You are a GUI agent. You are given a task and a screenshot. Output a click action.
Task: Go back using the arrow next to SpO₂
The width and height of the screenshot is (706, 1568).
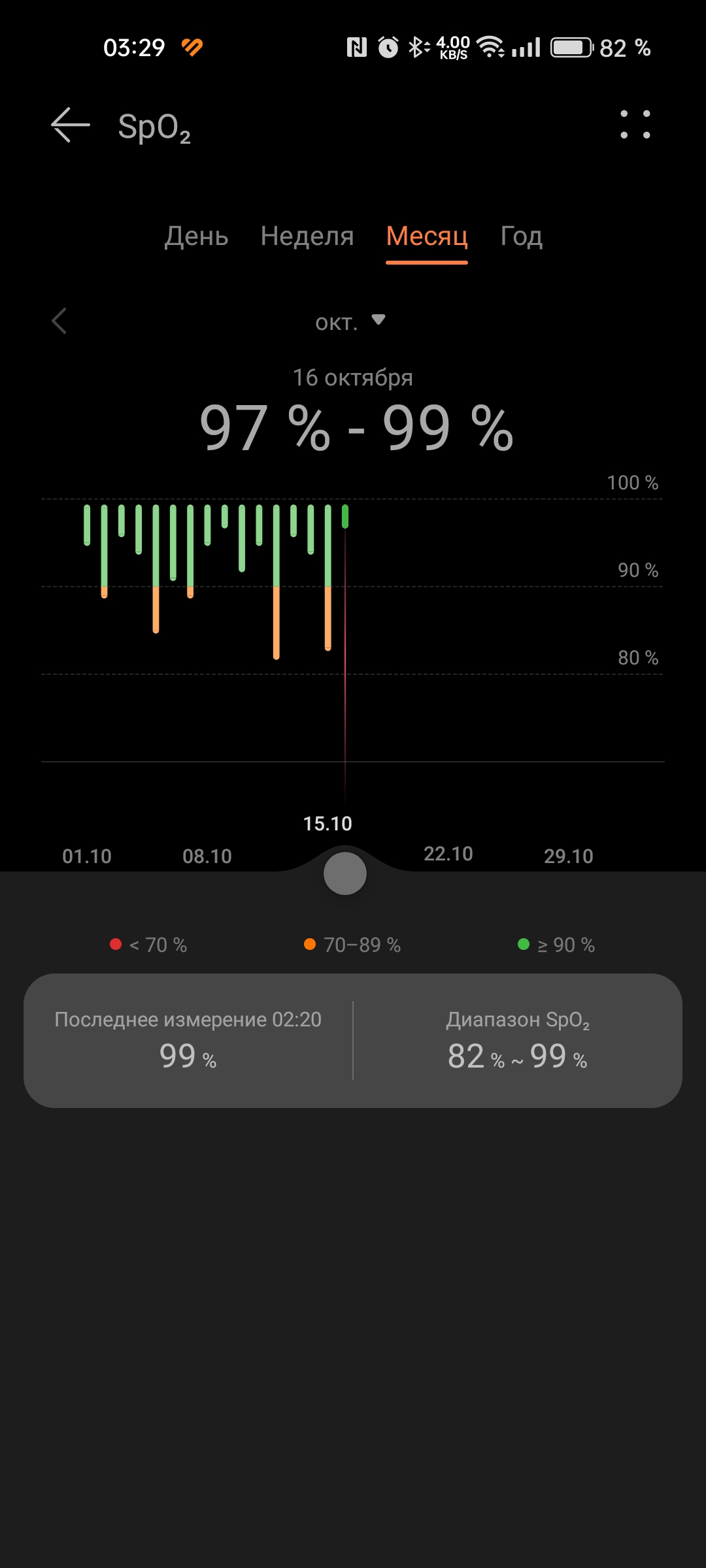coord(71,125)
